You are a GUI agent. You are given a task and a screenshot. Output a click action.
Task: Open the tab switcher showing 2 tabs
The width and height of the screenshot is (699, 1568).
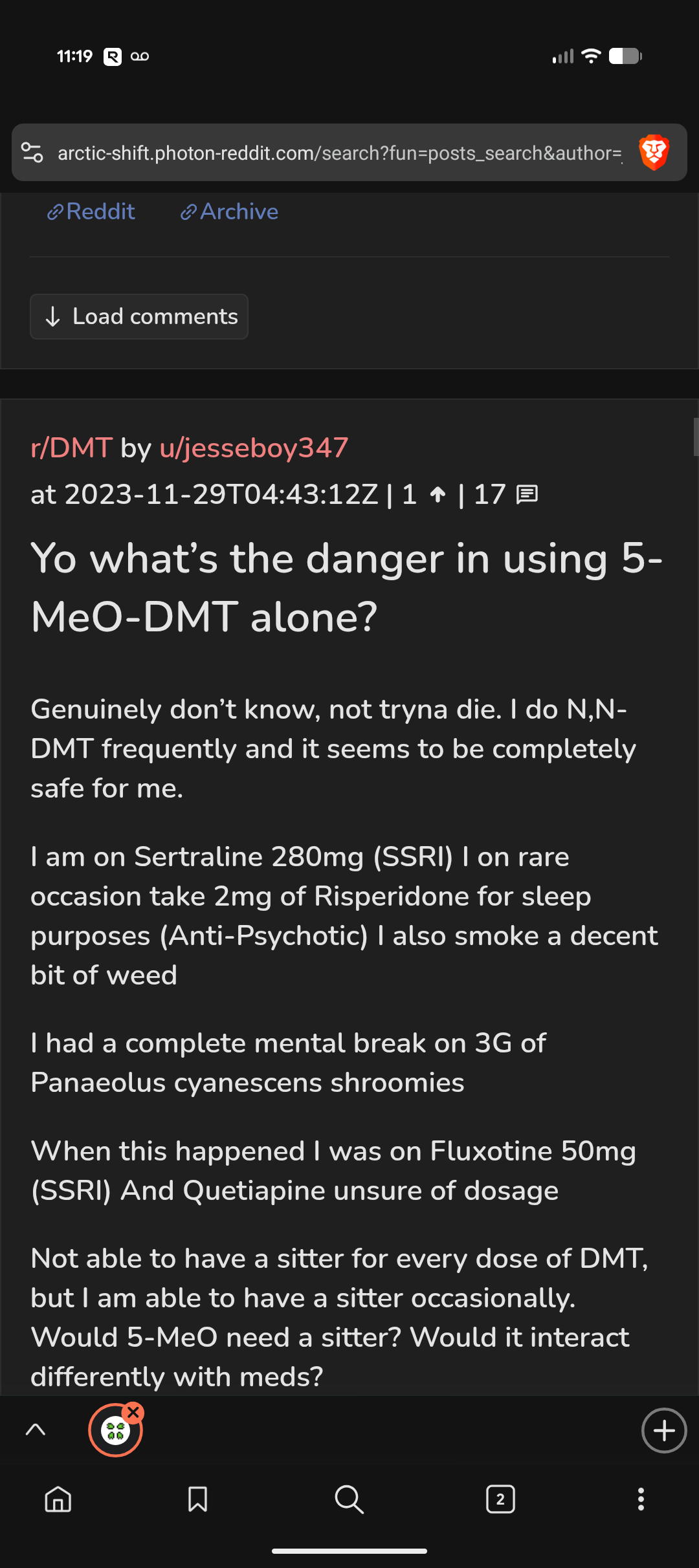pyautogui.click(x=500, y=1499)
